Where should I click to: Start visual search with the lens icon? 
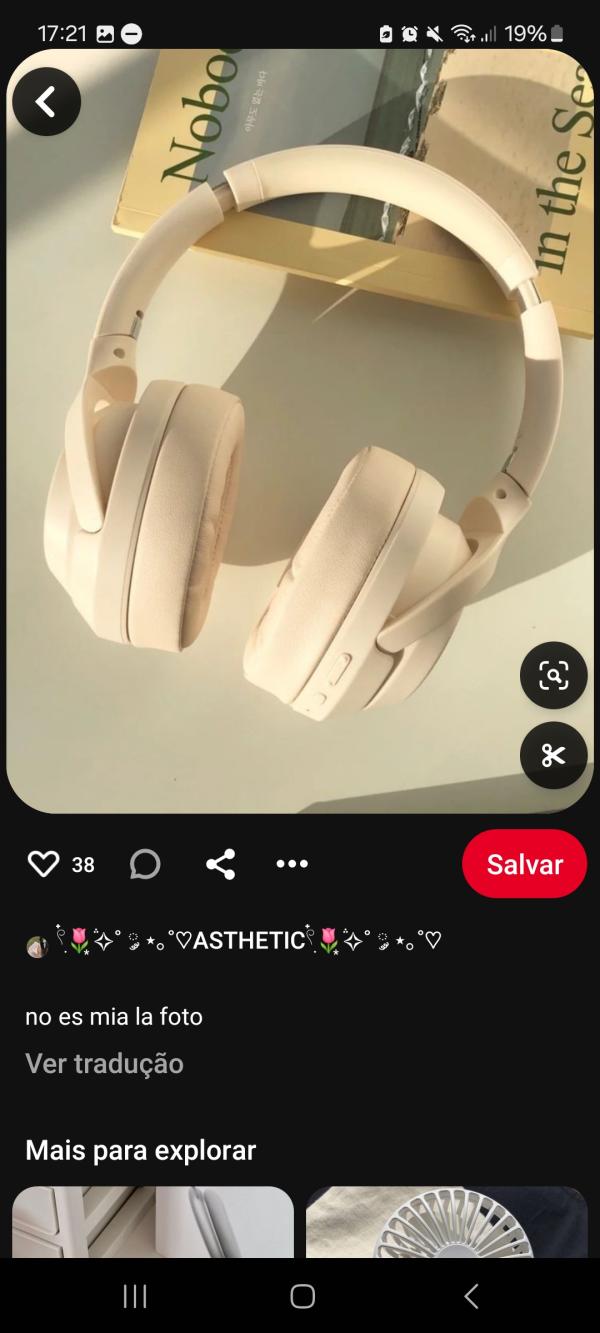(x=553, y=676)
